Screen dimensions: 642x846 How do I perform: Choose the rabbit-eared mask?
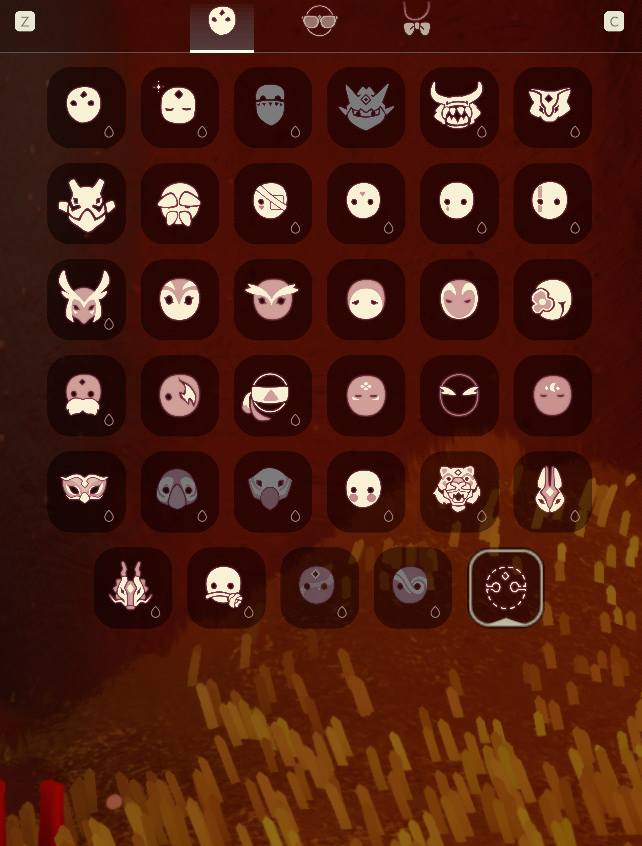[x=551, y=490]
